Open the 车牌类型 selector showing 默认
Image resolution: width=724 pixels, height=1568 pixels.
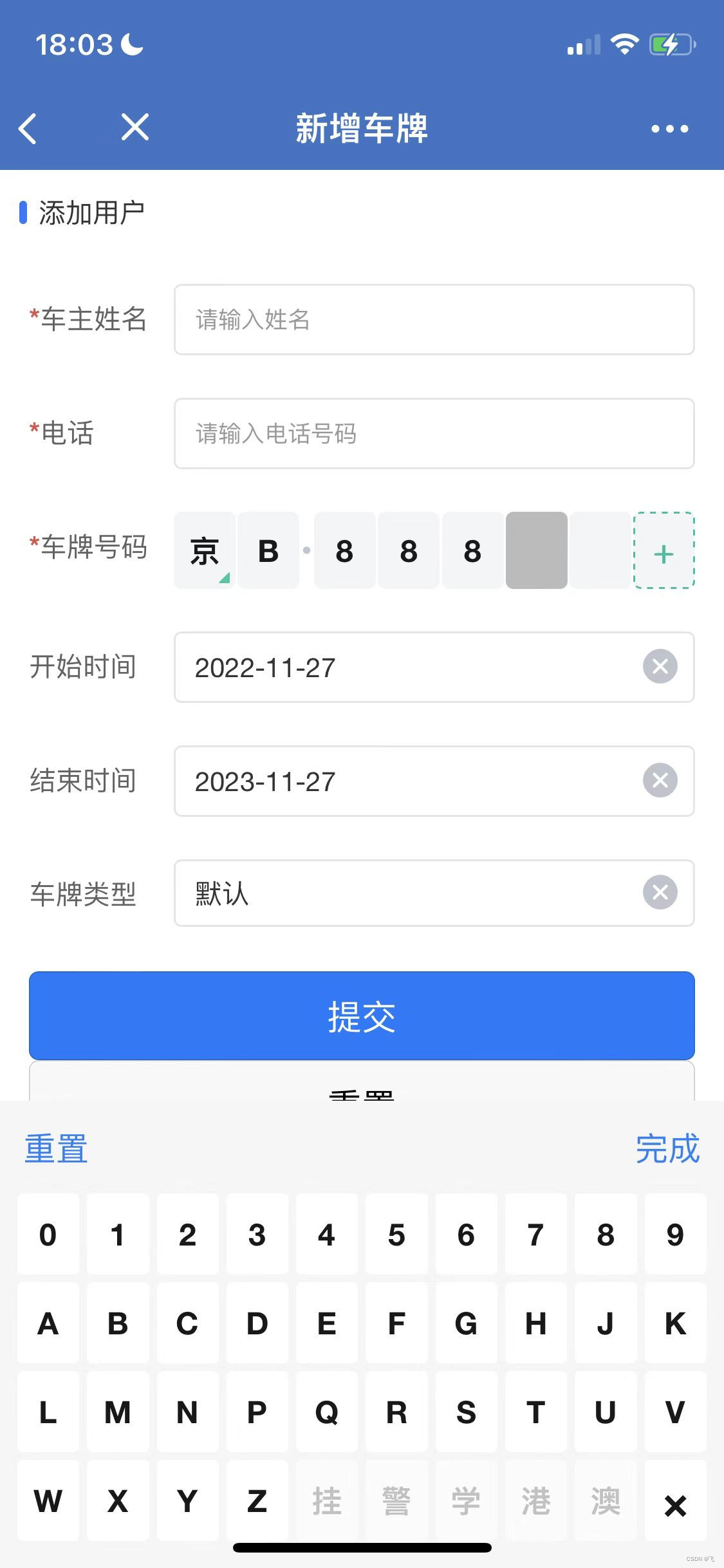point(386,892)
